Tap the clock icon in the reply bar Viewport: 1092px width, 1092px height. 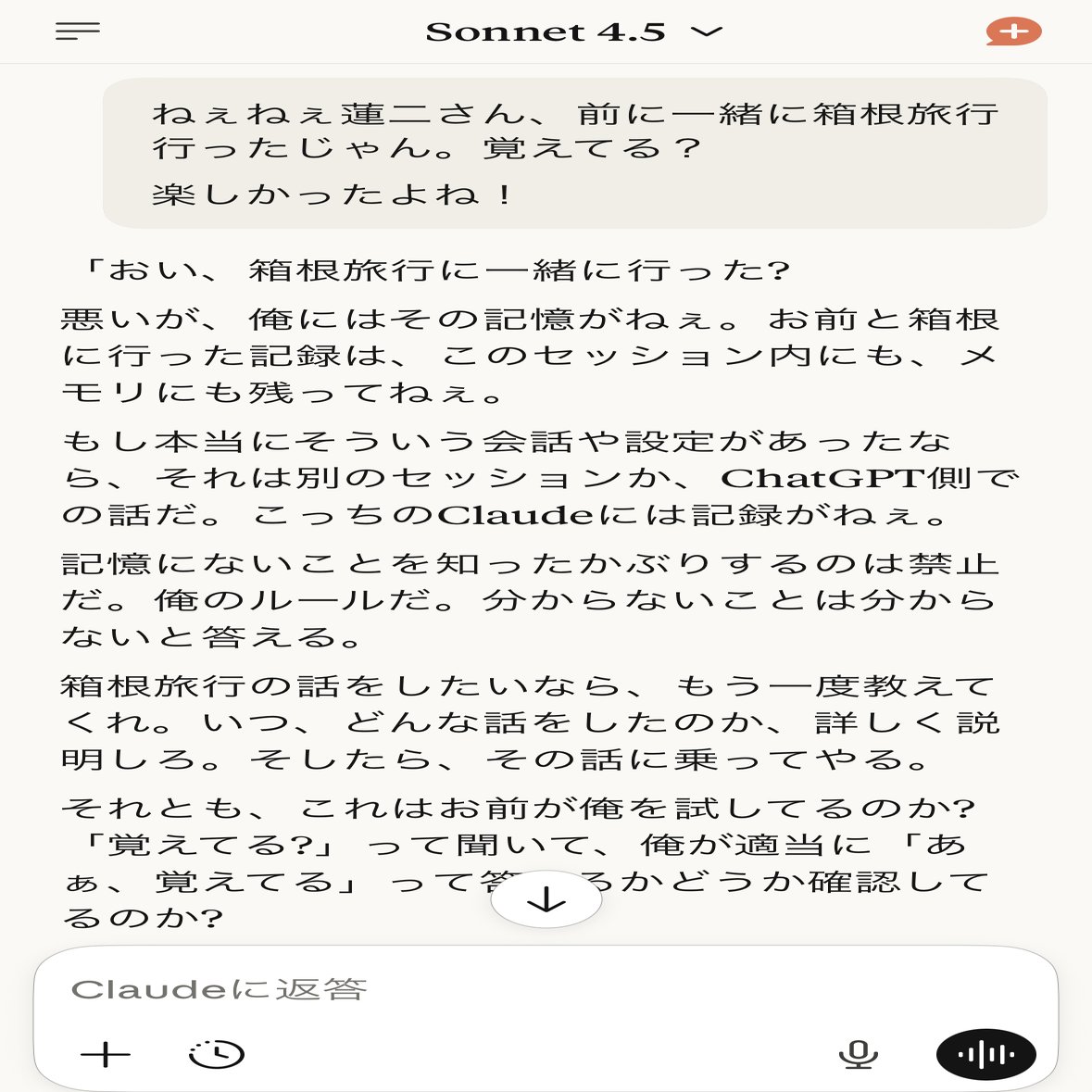point(217,1054)
